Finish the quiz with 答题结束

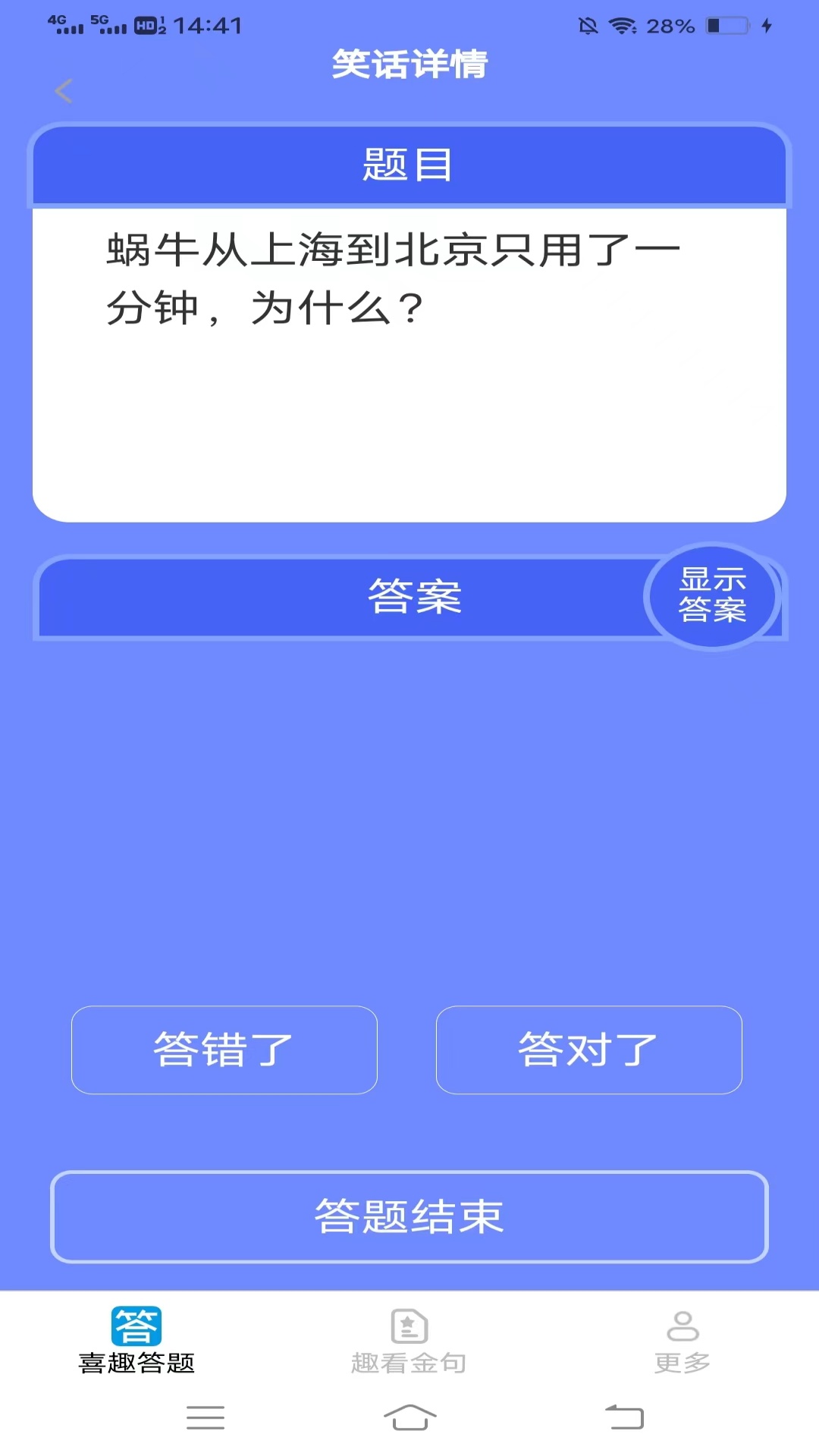coord(409,1216)
